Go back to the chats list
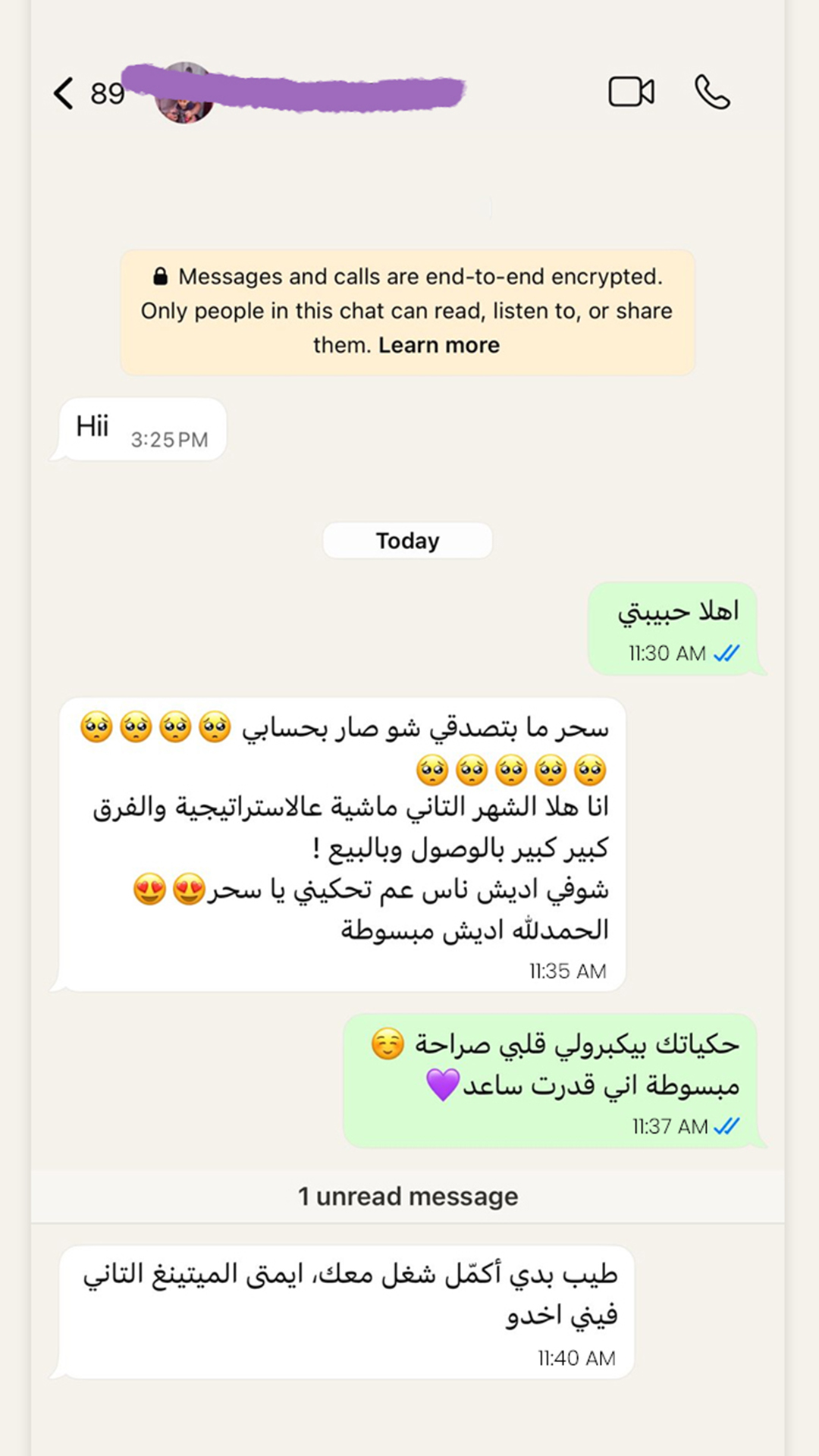The width and height of the screenshot is (819, 1456). tap(64, 93)
